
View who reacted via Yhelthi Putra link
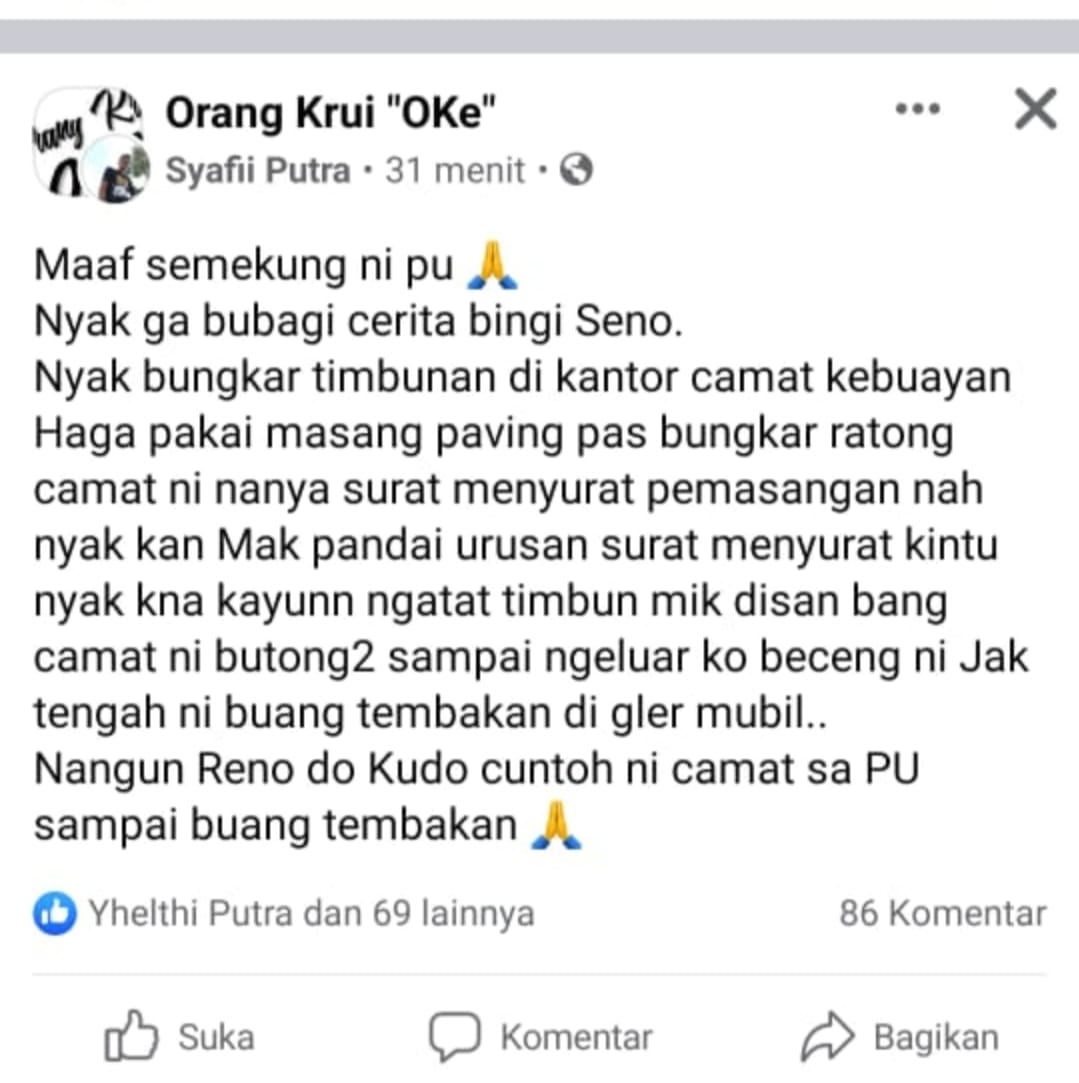tap(310, 912)
